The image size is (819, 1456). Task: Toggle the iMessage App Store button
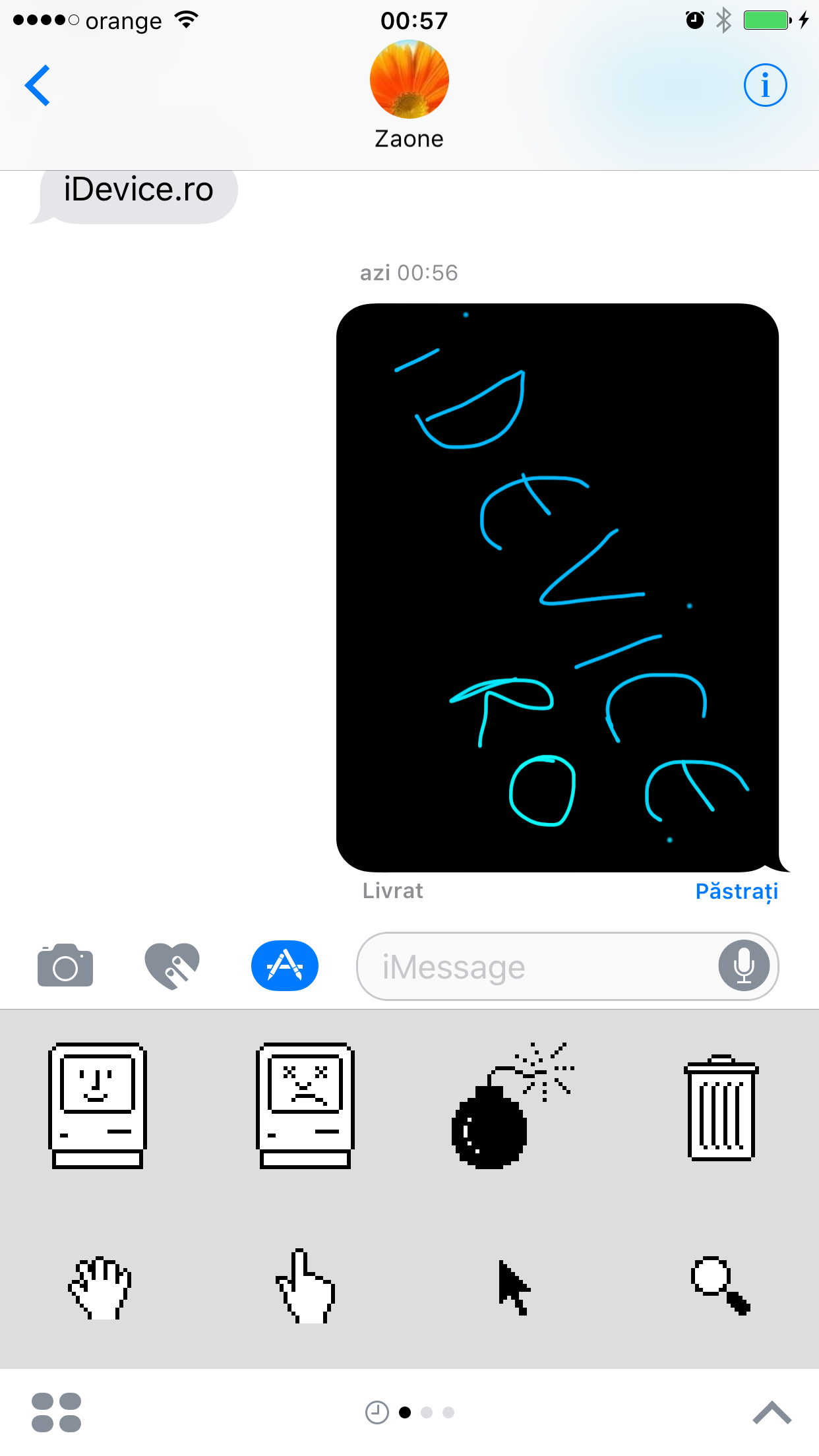click(x=285, y=965)
